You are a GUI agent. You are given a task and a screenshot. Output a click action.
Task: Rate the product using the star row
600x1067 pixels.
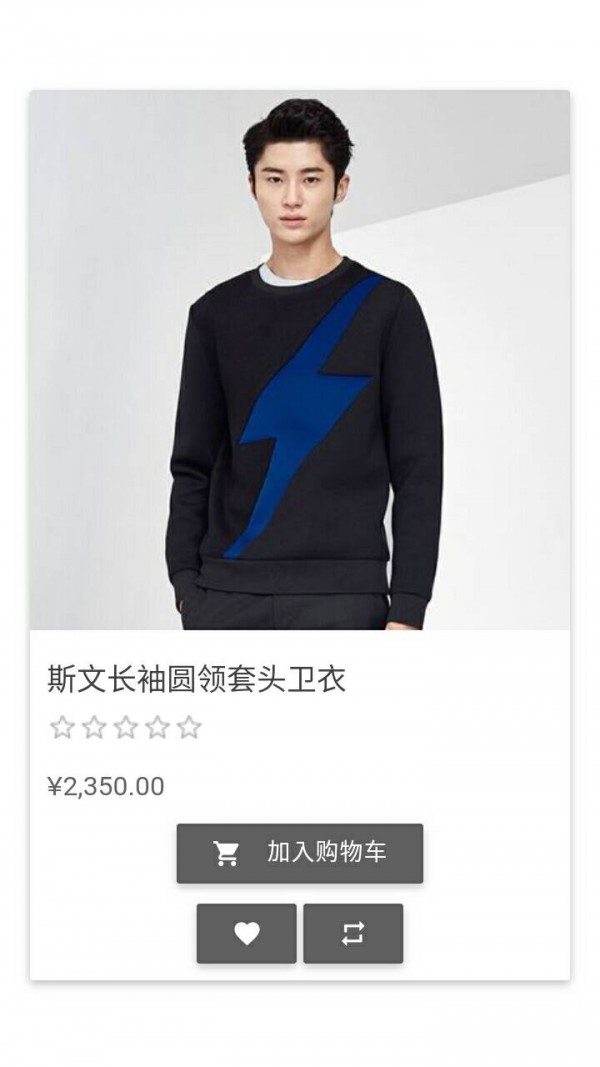coord(126,727)
